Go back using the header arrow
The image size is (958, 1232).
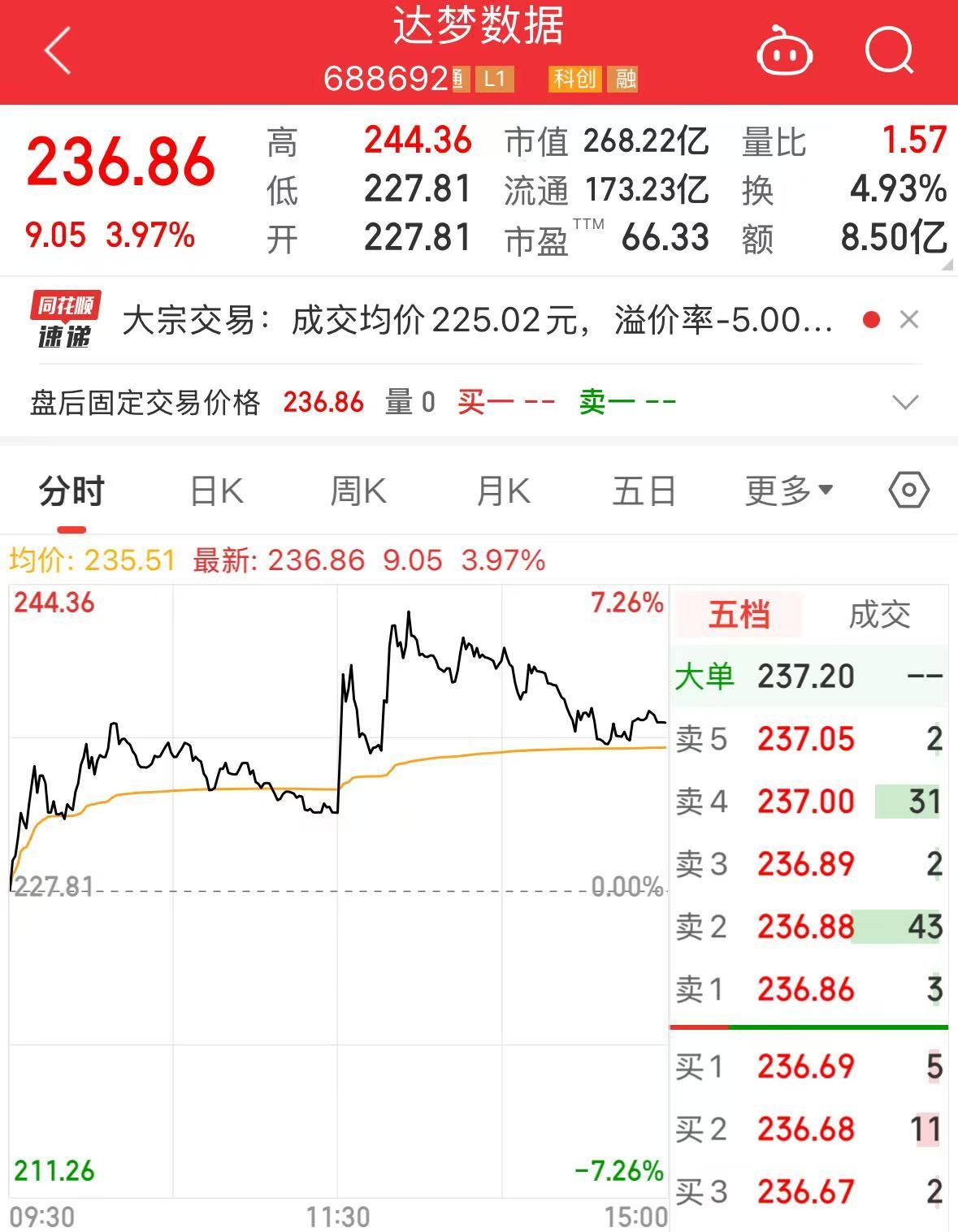[x=59, y=50]
